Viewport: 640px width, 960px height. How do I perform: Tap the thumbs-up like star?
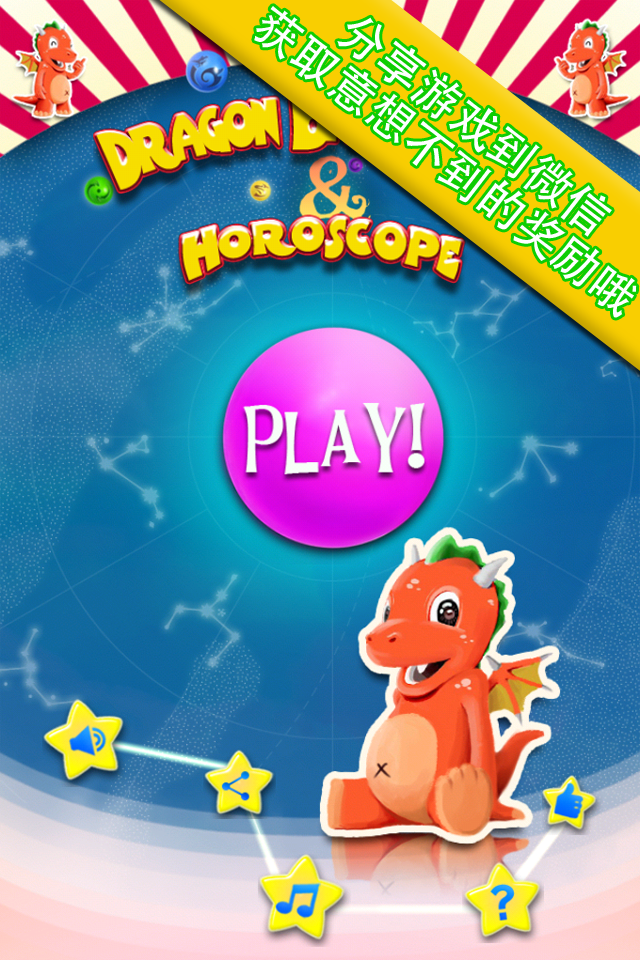coord(569,801)
